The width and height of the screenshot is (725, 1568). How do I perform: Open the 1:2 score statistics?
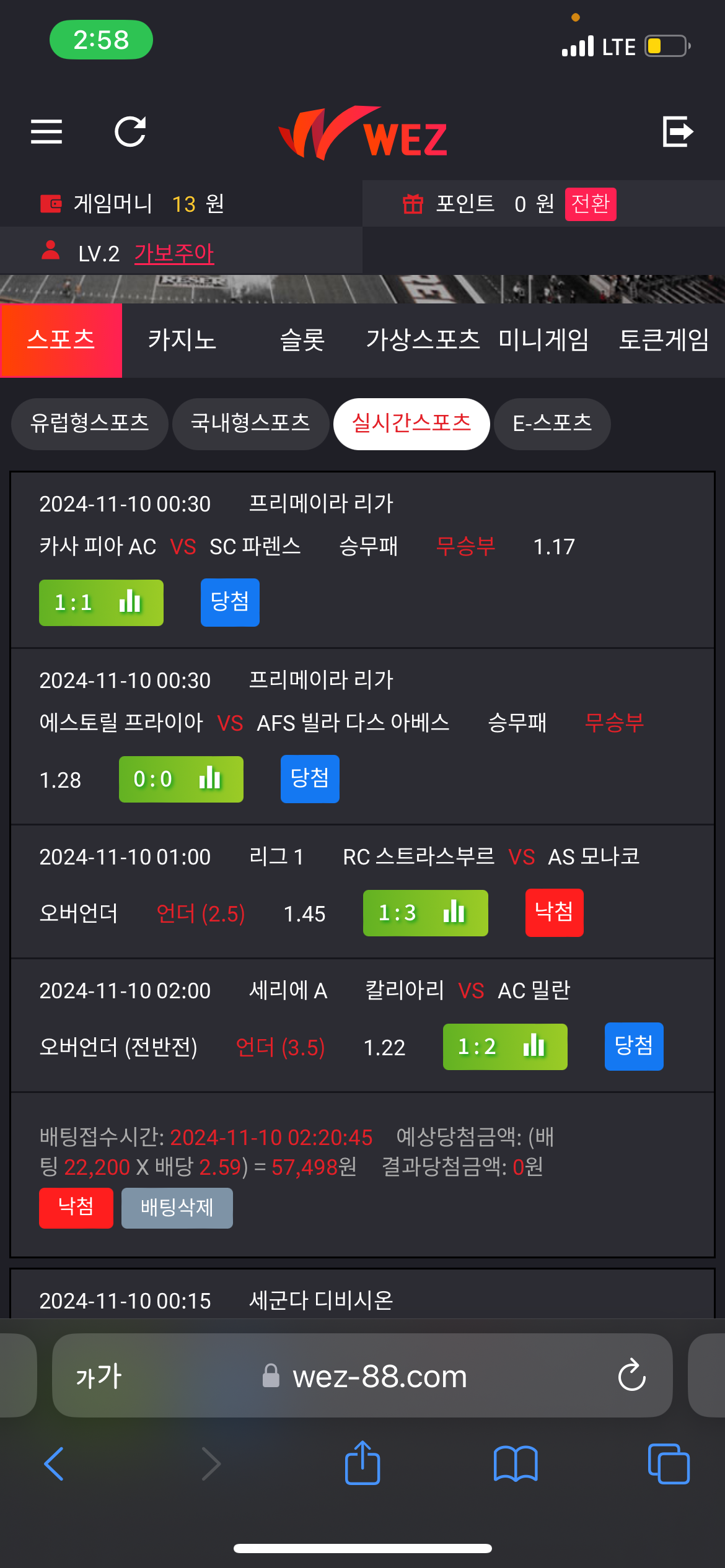[x=505, y=1047]
